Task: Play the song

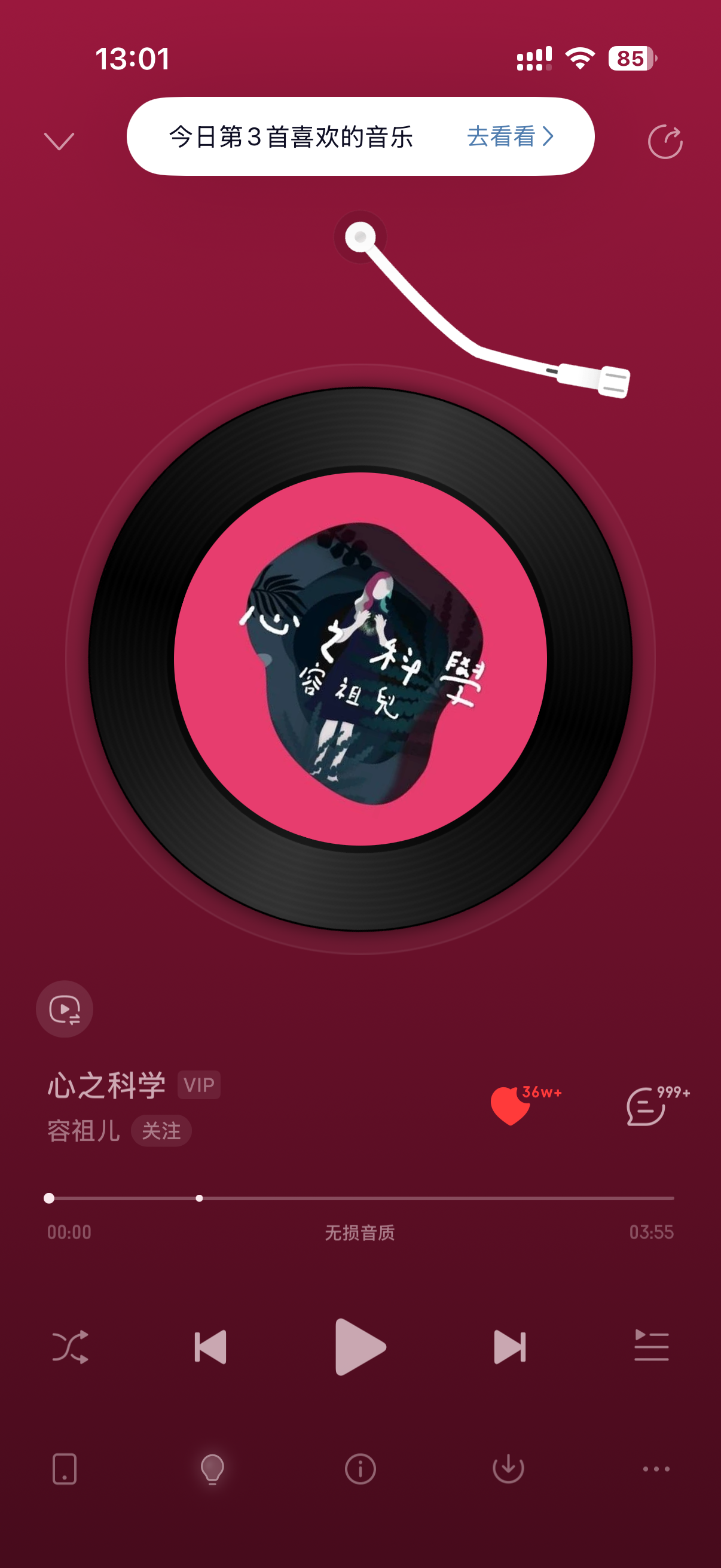Action: tap(359, 1347)
